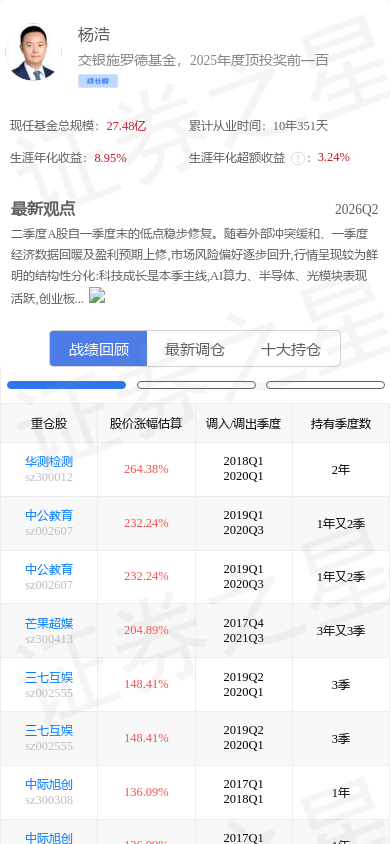Expand the full 最新观点 text
390x844 pixels.
pyautogui.click(x=97, y=296)
